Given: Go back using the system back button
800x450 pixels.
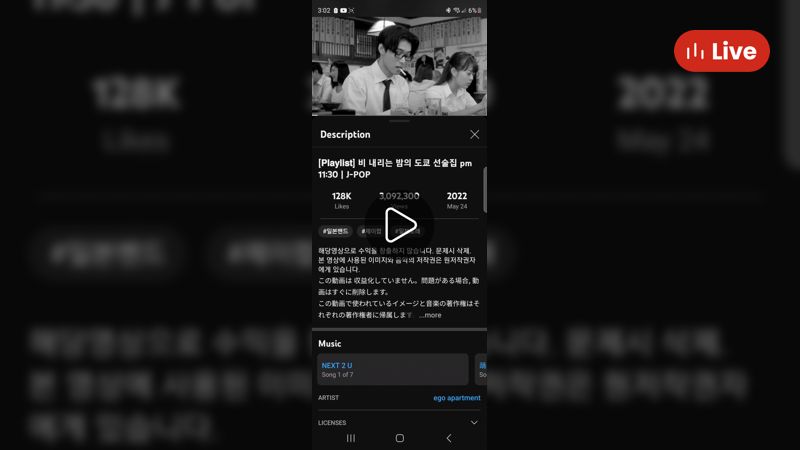Looking at the screenshot, I should (x=448, y=438).
